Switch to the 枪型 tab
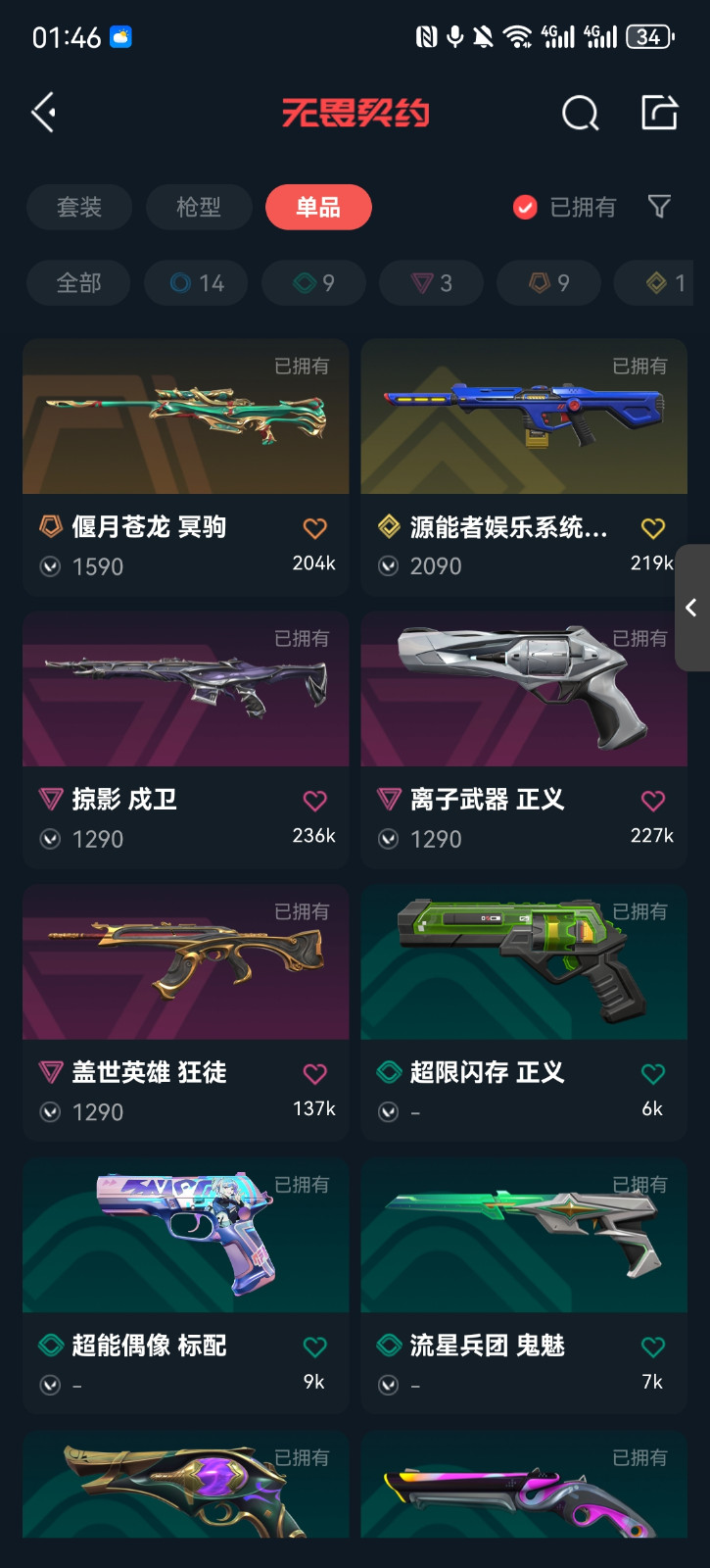Image resolution: width=710 pixels, height=1568 pixels. pyautogui.click(x=199, y=207)
